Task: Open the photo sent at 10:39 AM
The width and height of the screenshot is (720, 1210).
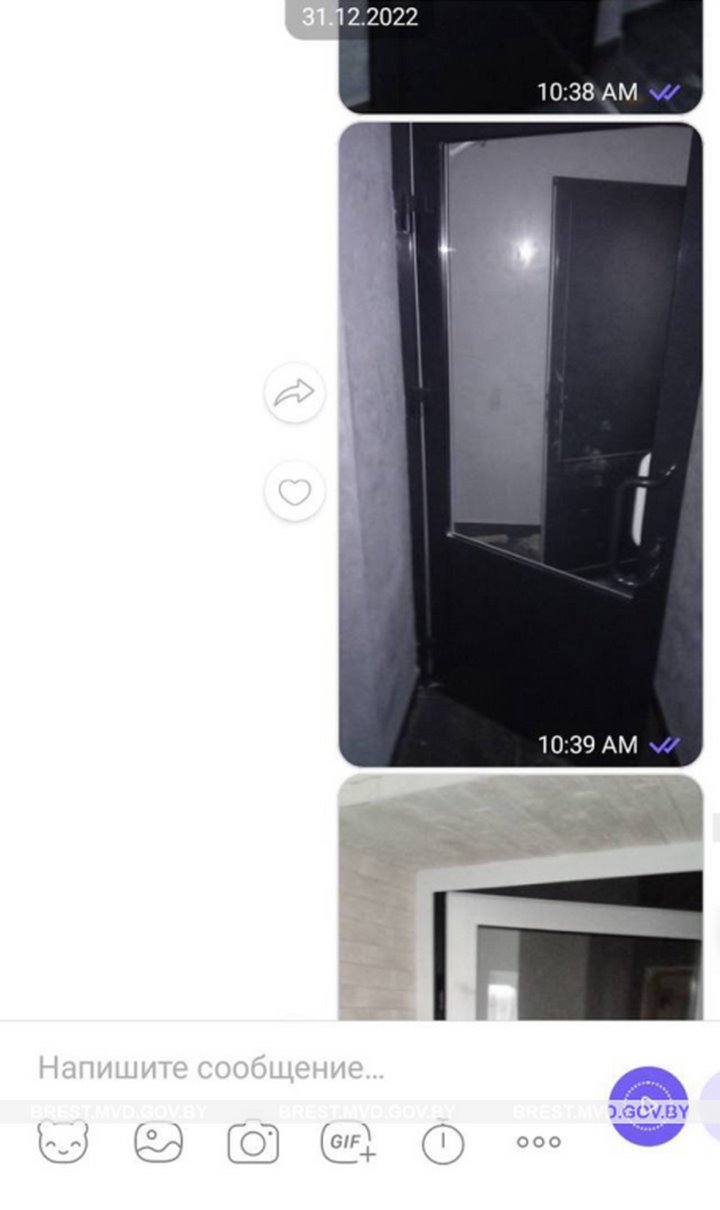Action: pyautogui.click(x=520, y=440)
